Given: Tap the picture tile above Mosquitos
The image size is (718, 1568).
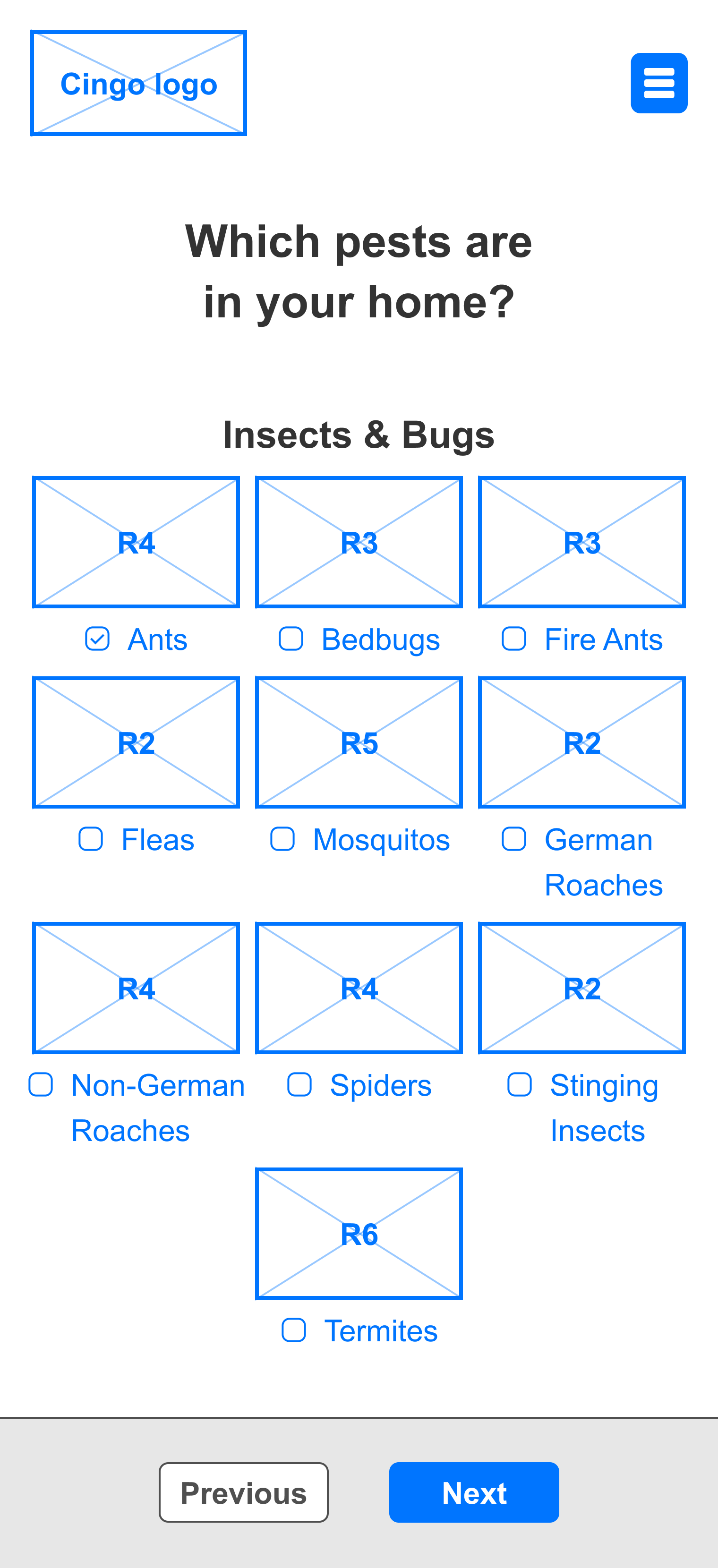Looking at the screenshot, I should (x=359, y=742).
